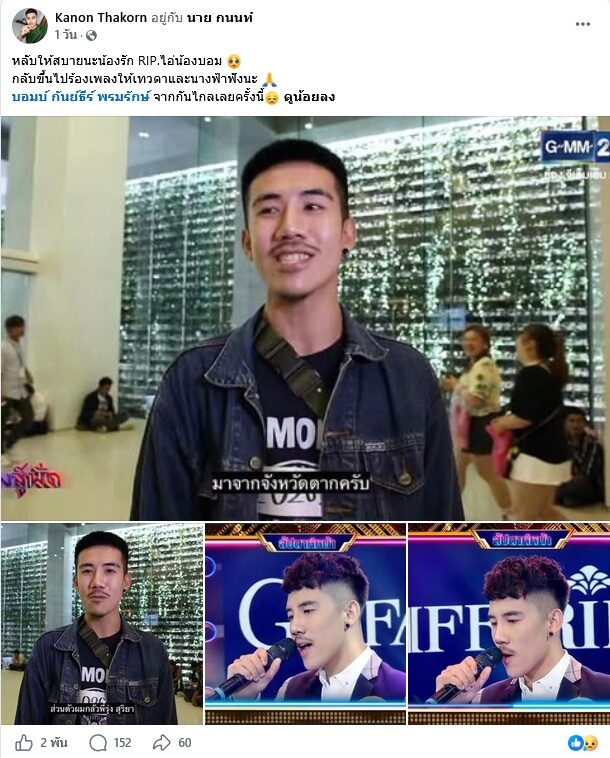The height and width of the screenshot is (758, 610).
Task: Open Kanon Thakorn's profile picture
Action: click(30, 26)
